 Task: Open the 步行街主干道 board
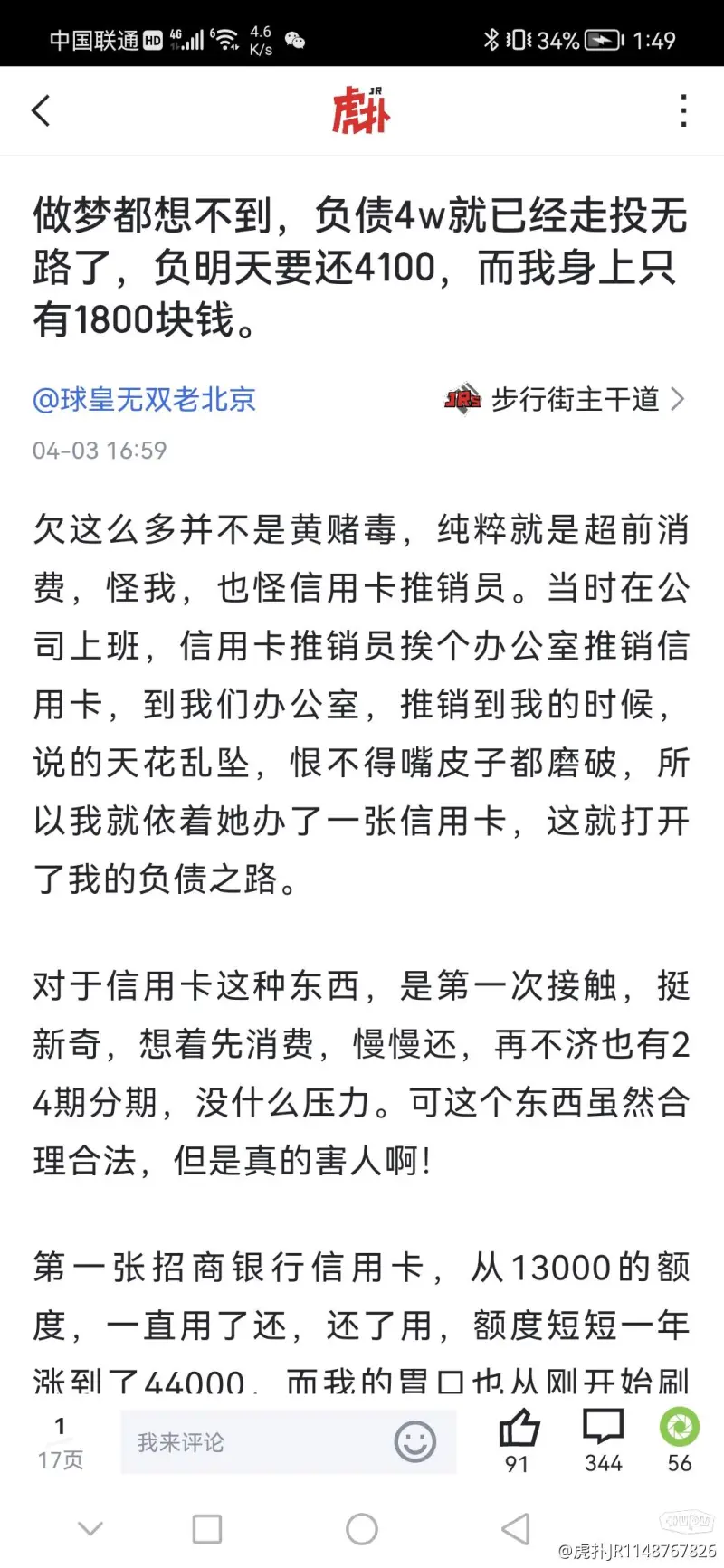566,399
